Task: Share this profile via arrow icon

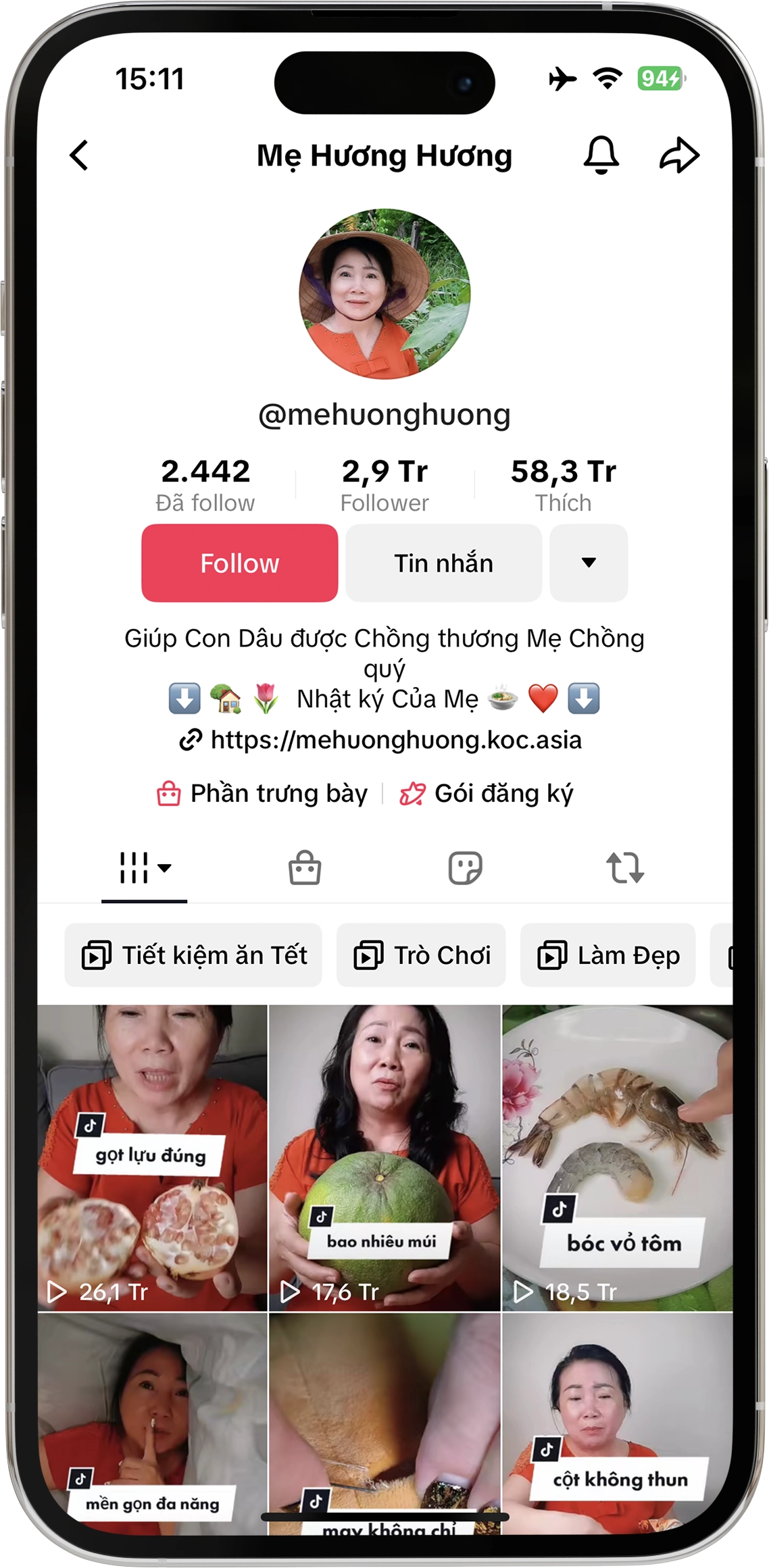Action: pyautogui.click(x=678, y=155)
